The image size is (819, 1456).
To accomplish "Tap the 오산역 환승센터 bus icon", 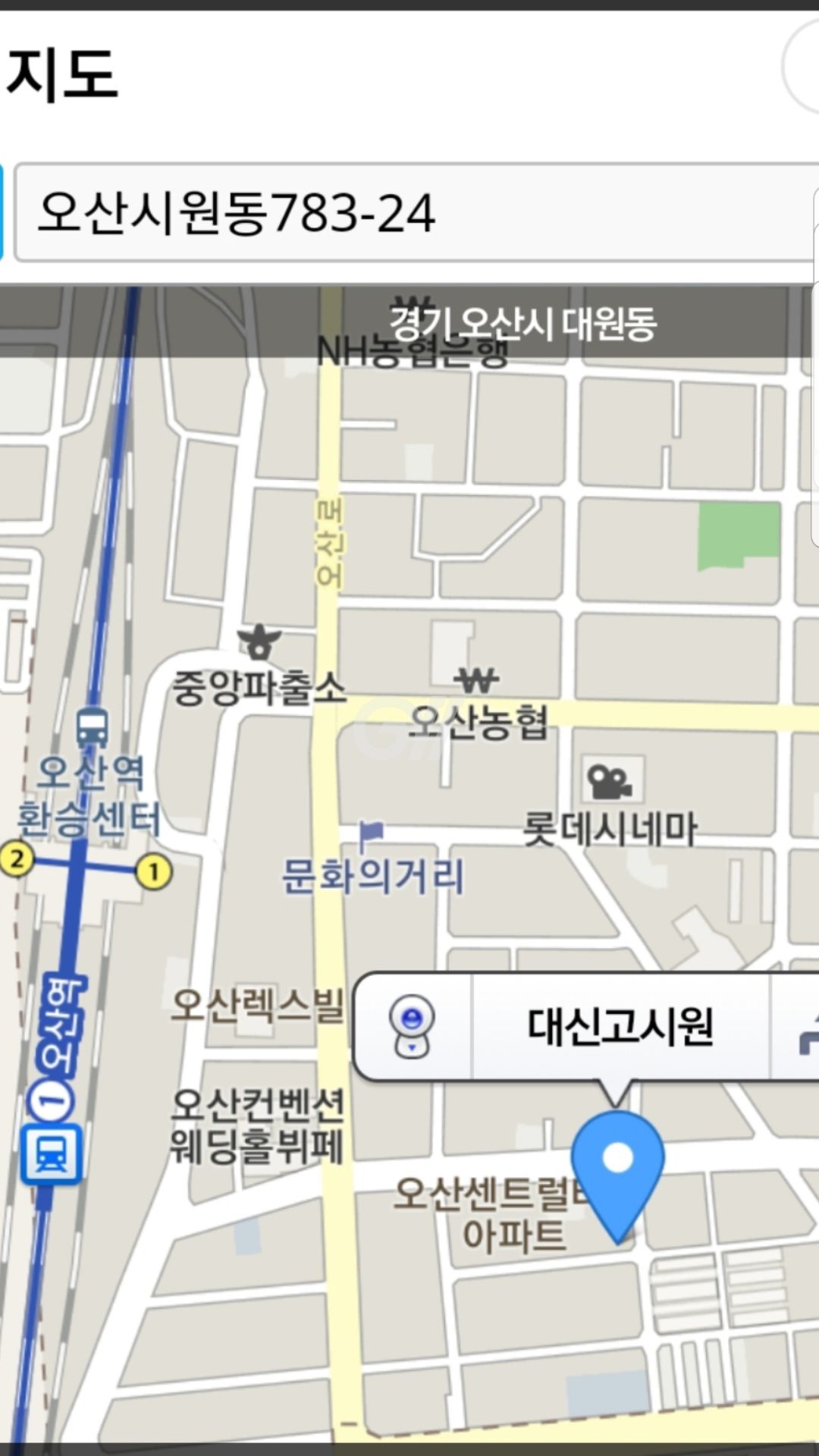I will (x=93, y=727).
